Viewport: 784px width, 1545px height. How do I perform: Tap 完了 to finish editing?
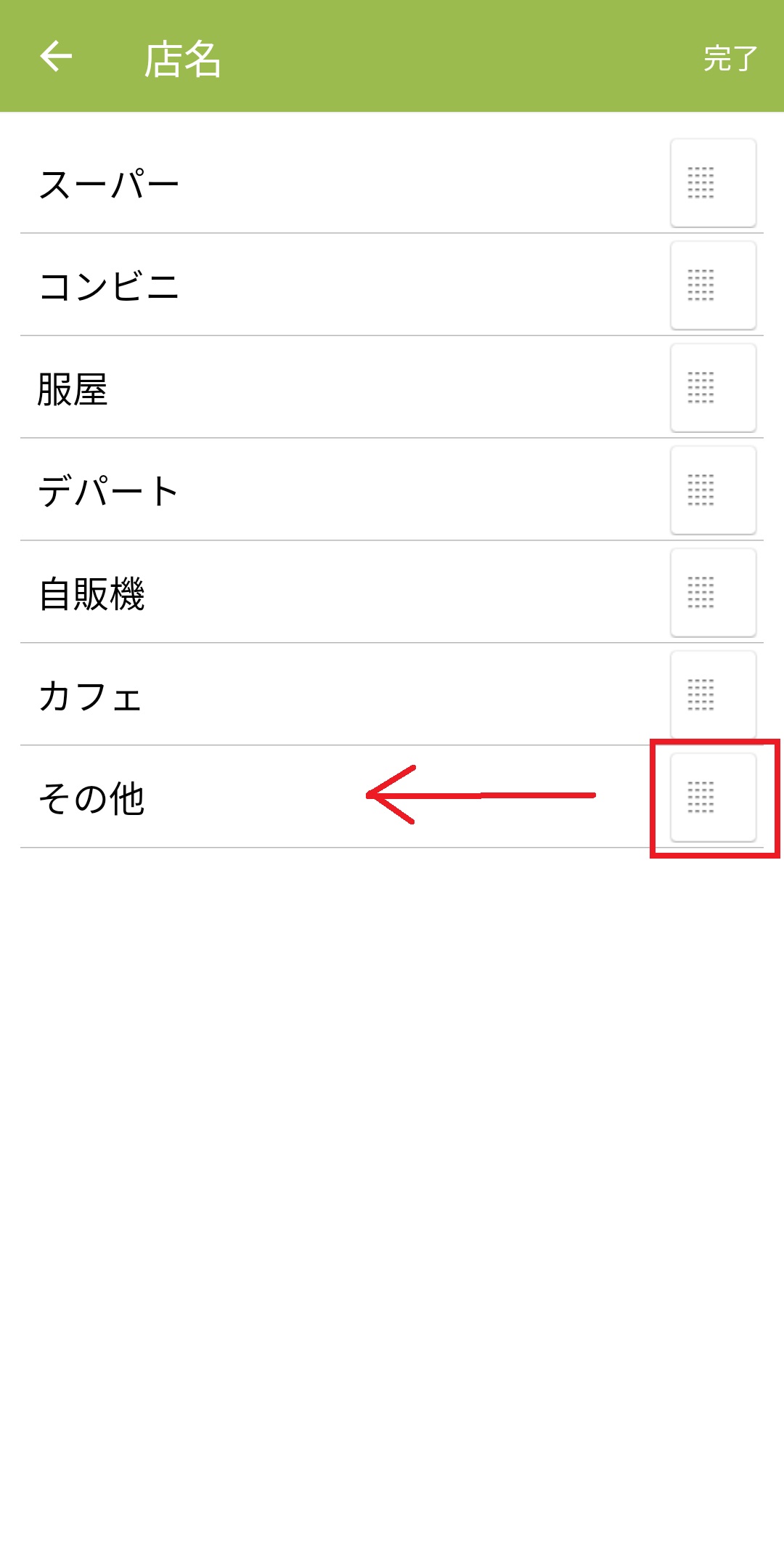pyautogui.click(x=730, y=58)
